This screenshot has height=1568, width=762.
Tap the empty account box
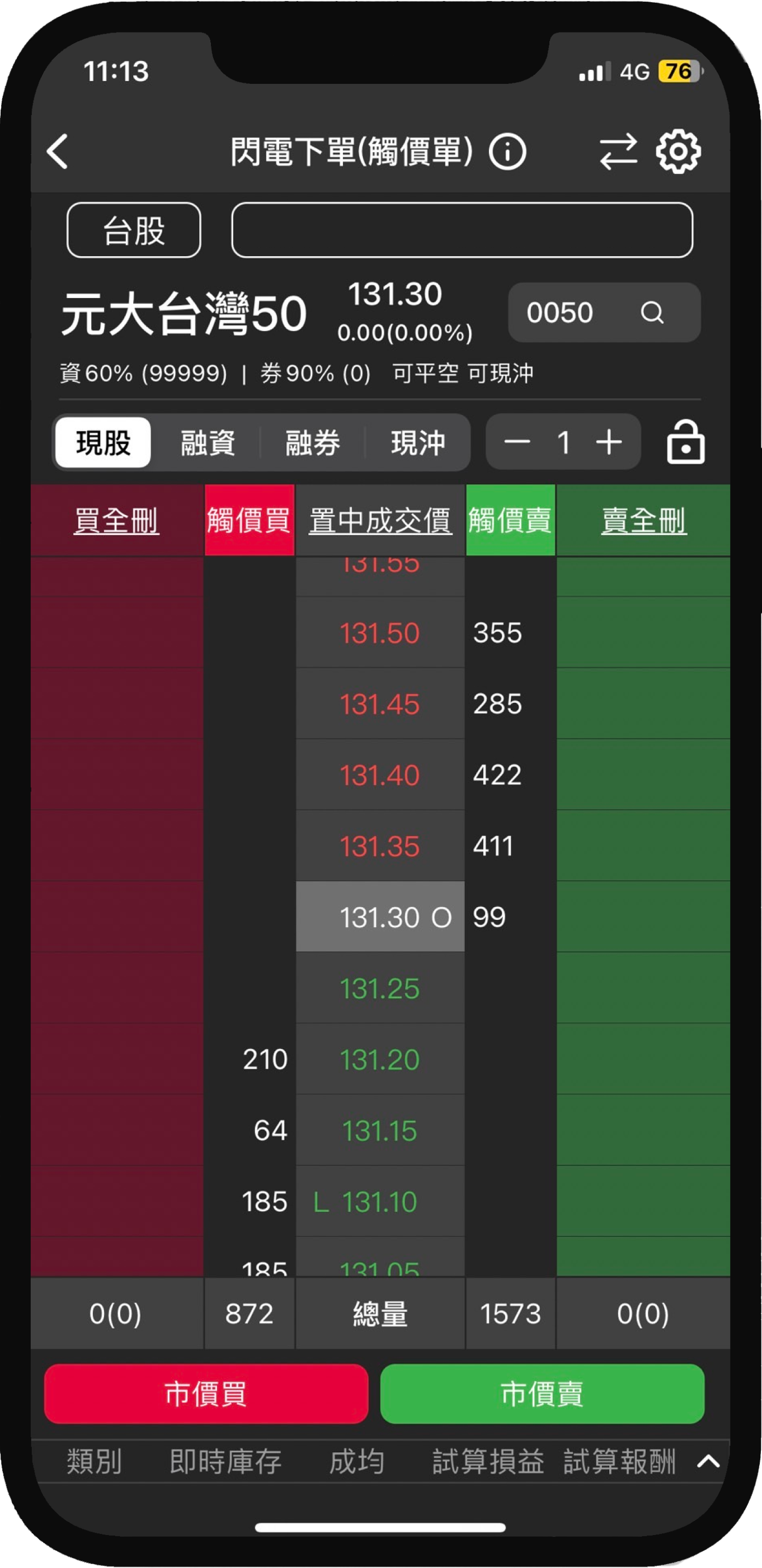(462, 230)
